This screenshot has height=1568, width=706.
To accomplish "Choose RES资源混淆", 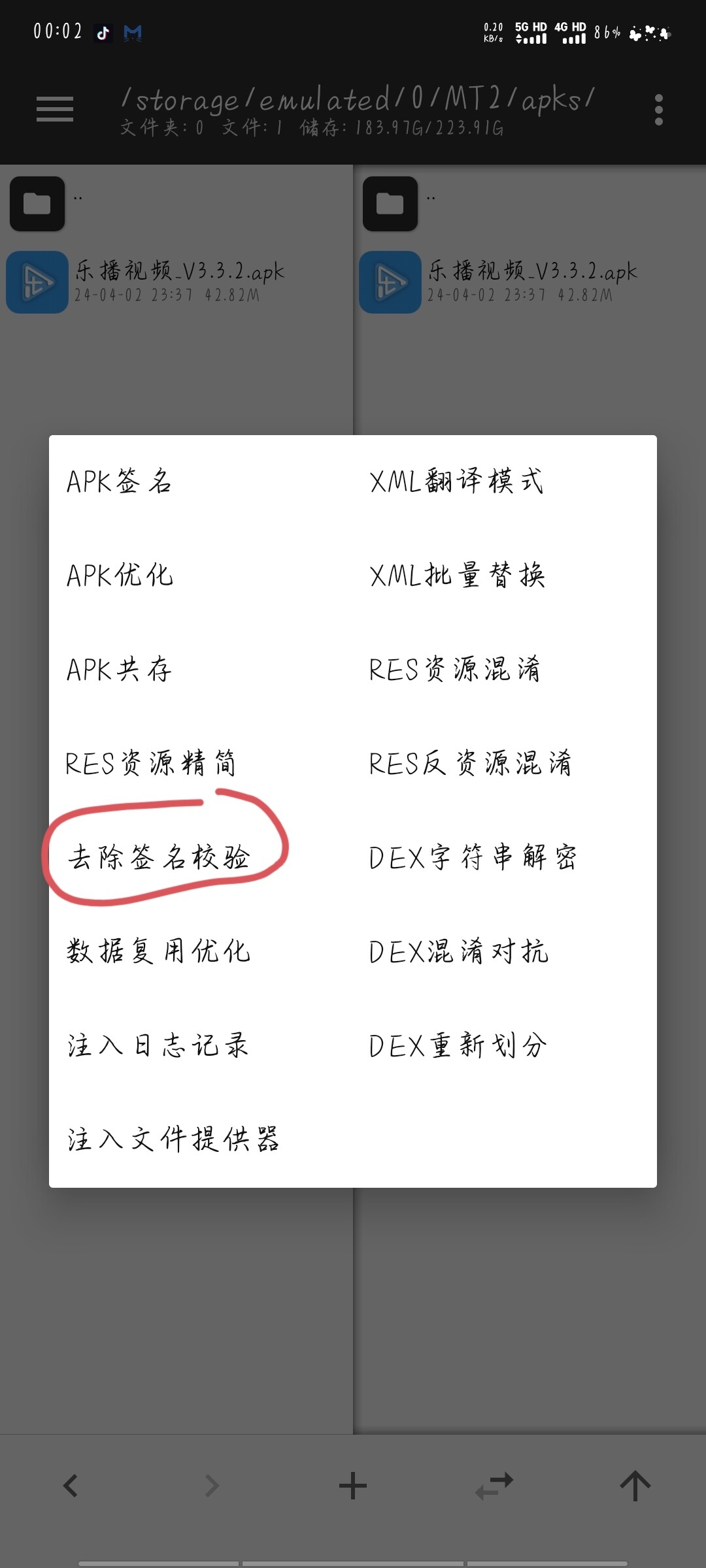I will [455, 670].
